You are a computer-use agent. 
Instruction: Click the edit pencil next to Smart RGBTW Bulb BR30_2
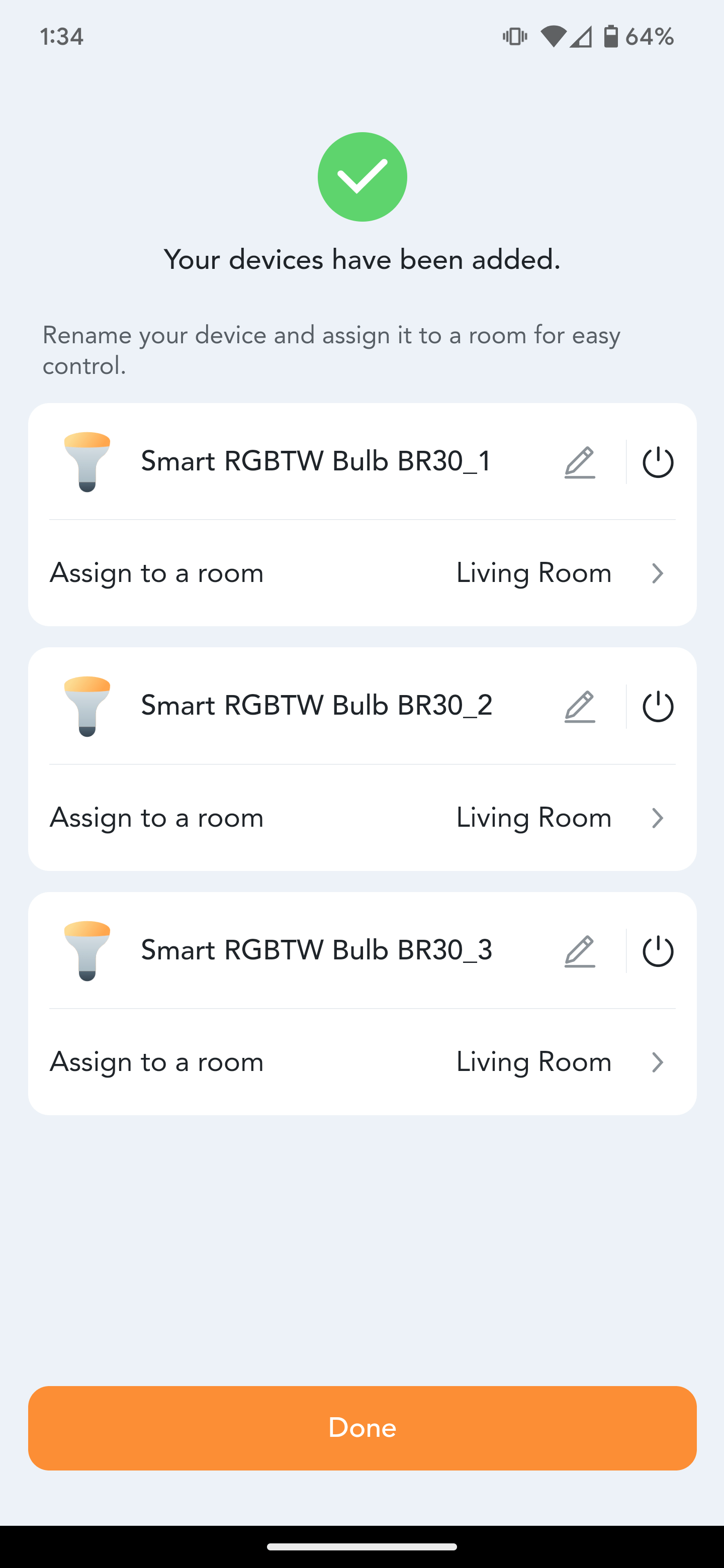click(x=579, y=706)
